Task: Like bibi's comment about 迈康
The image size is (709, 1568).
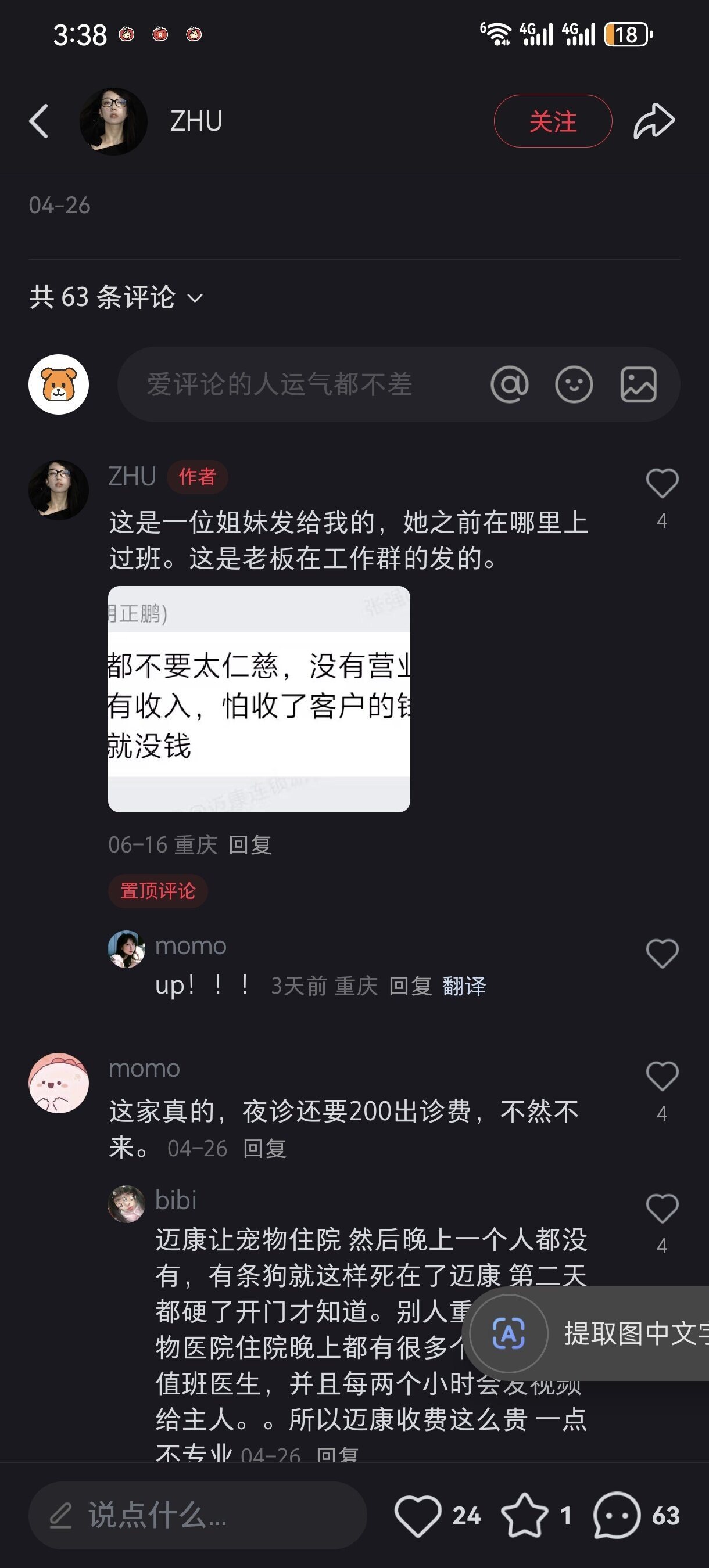Action: [662, 1209]
